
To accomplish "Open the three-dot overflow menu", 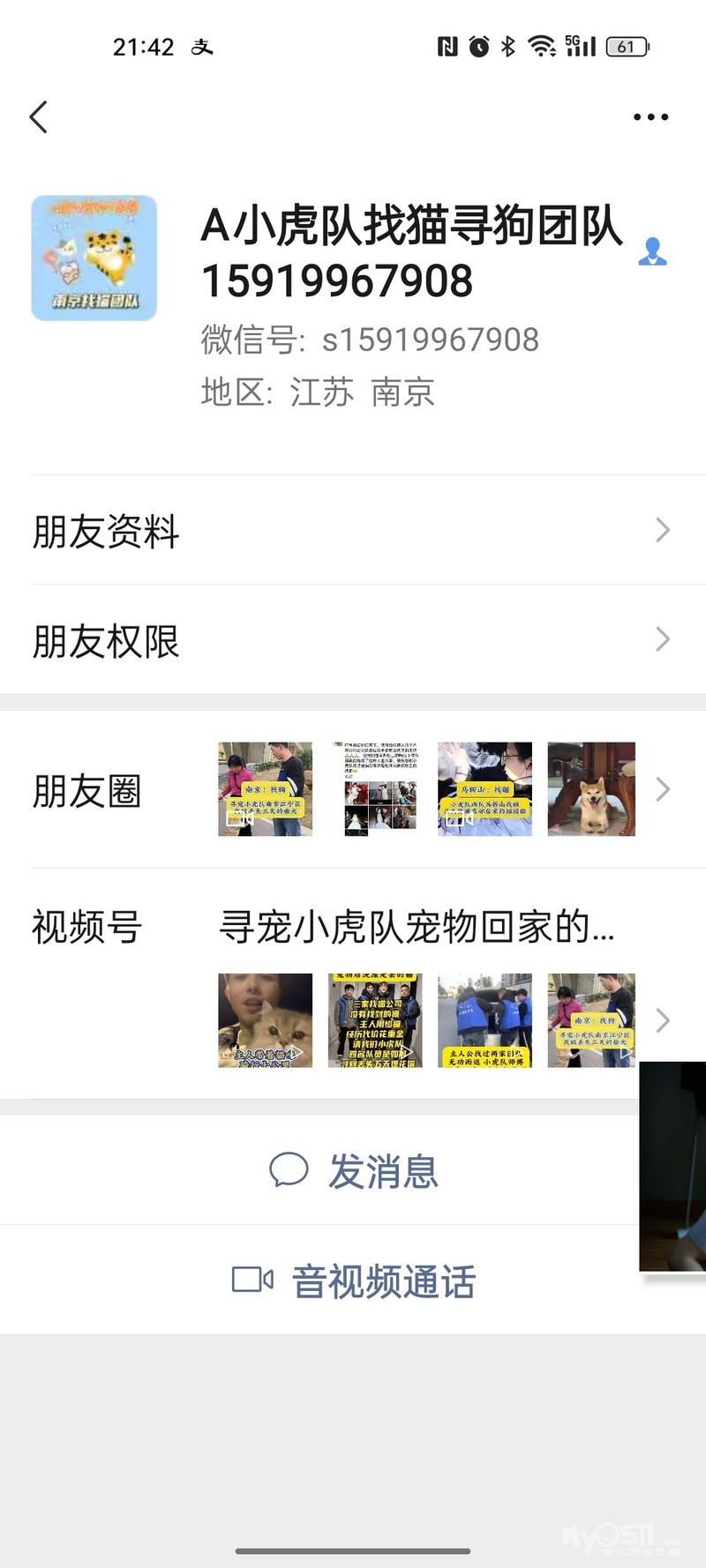I will [650, 117].
